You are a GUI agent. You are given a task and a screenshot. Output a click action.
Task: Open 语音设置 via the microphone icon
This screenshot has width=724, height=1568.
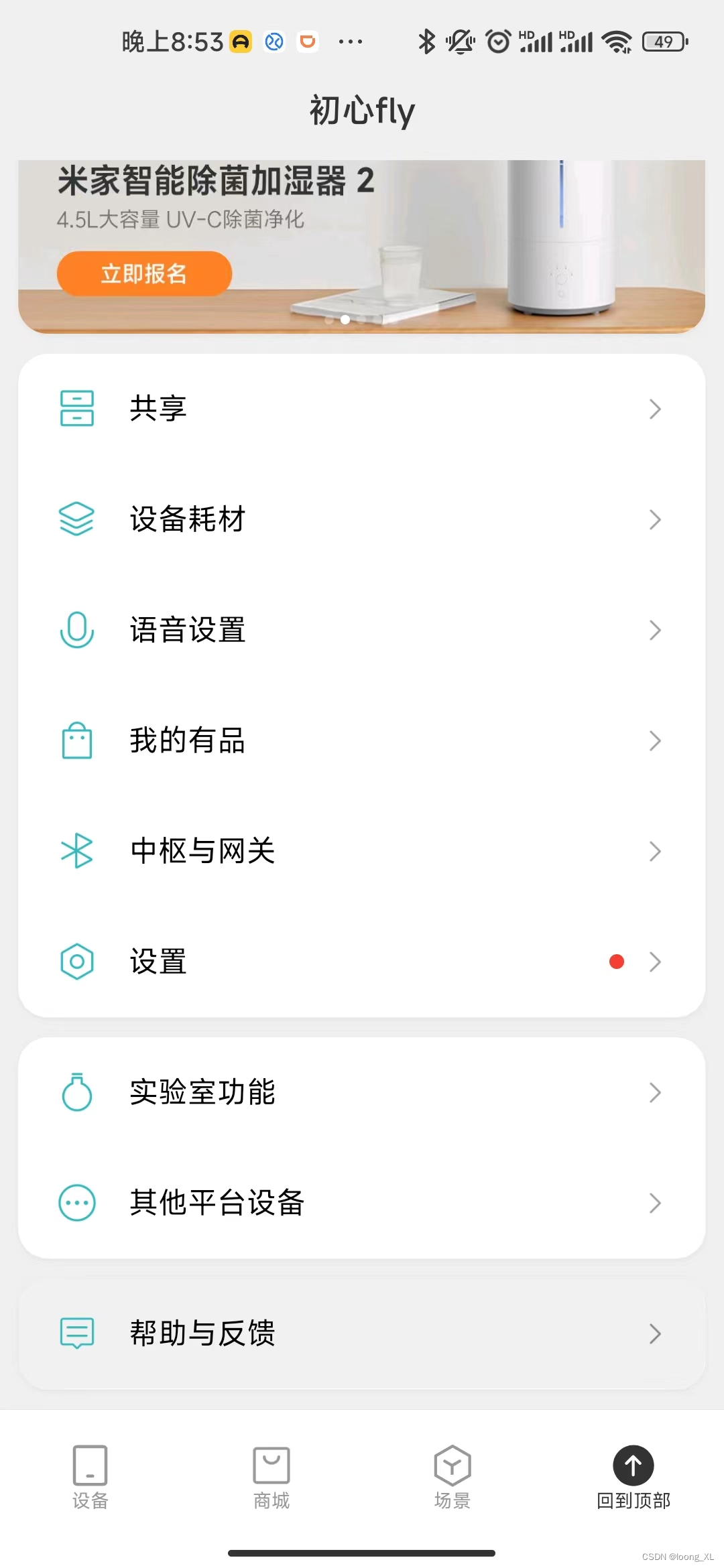point(76,630)
